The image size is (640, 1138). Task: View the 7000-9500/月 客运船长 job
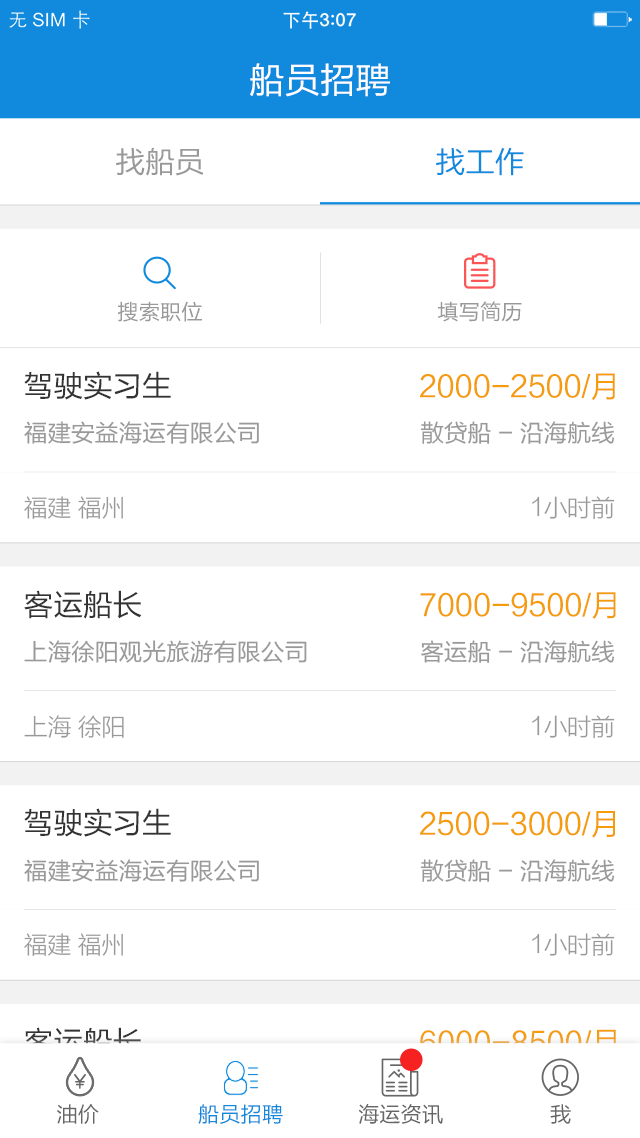pyautogui.click(x=320, y=664)
